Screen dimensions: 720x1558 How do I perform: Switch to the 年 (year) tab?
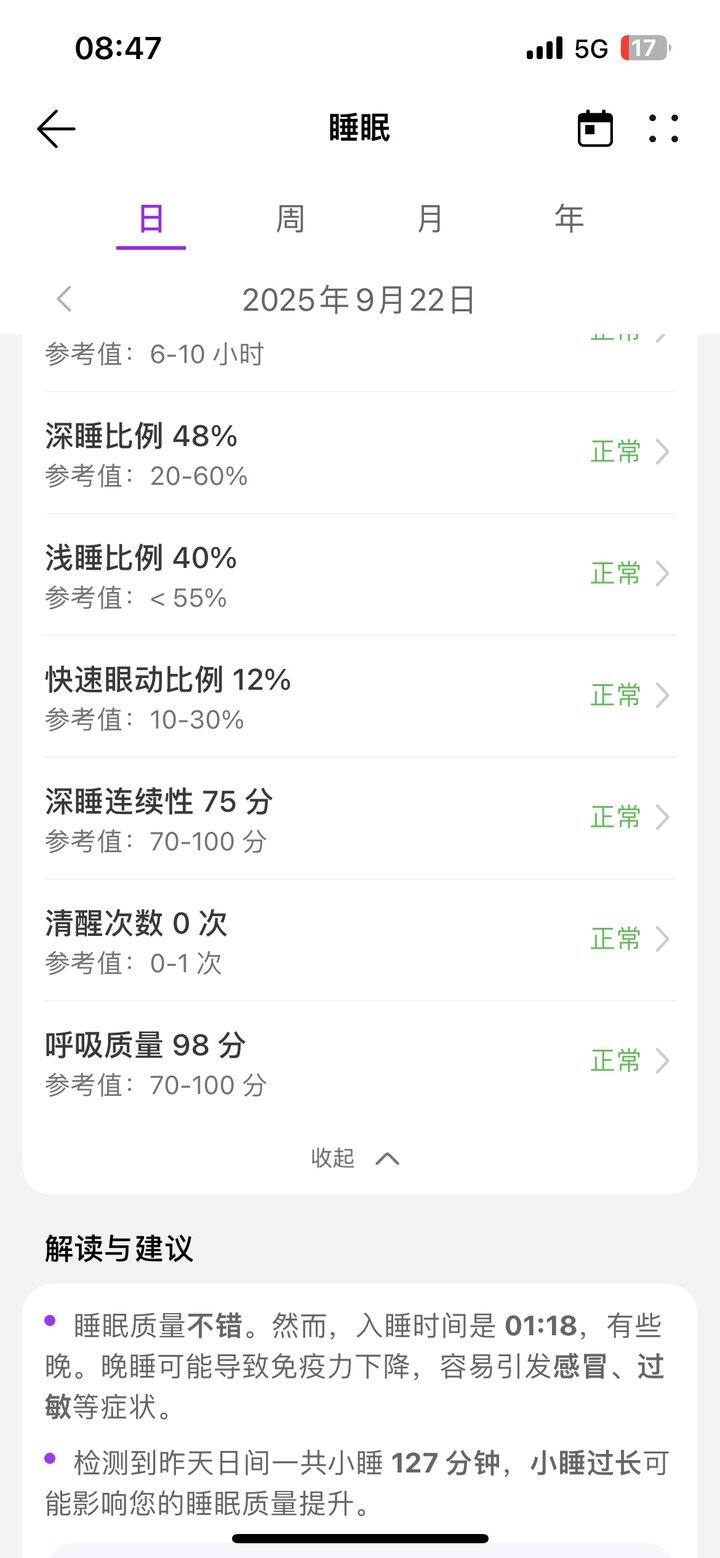pos(569,219)
